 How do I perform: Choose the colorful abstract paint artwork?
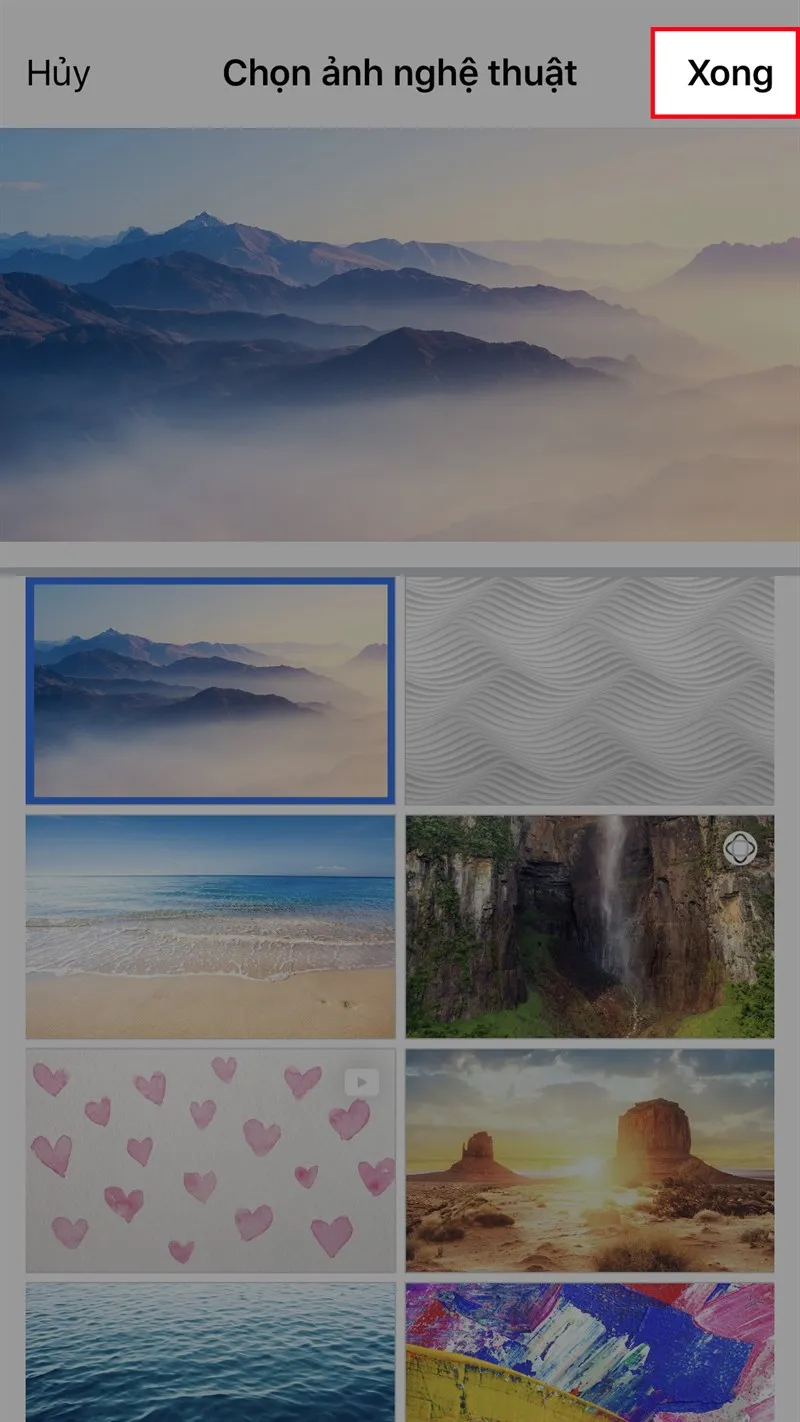(590, 1352)
